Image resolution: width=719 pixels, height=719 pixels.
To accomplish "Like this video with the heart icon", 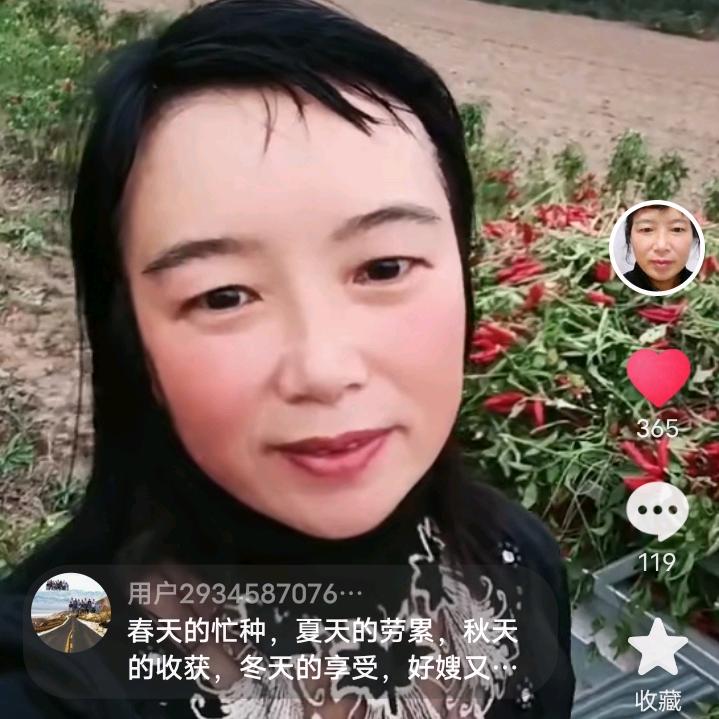I will point(658,377).
